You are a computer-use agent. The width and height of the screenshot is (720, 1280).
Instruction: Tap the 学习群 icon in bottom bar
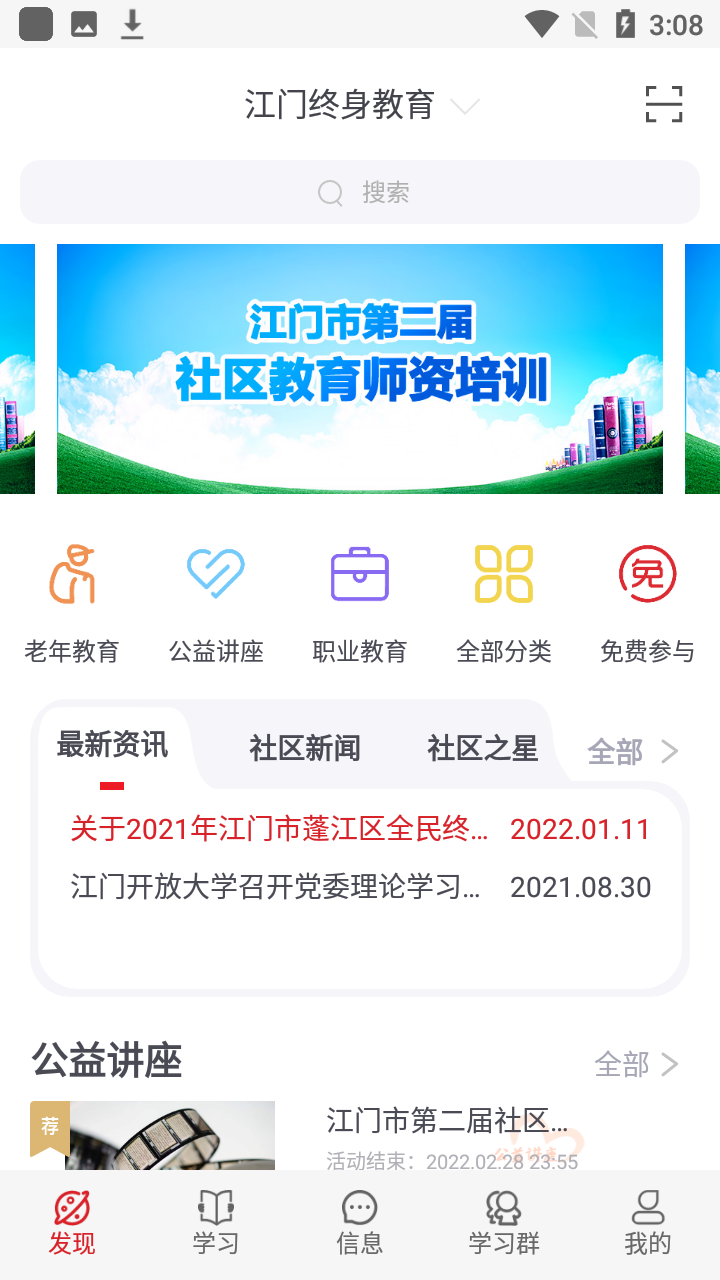(502, 1222)
